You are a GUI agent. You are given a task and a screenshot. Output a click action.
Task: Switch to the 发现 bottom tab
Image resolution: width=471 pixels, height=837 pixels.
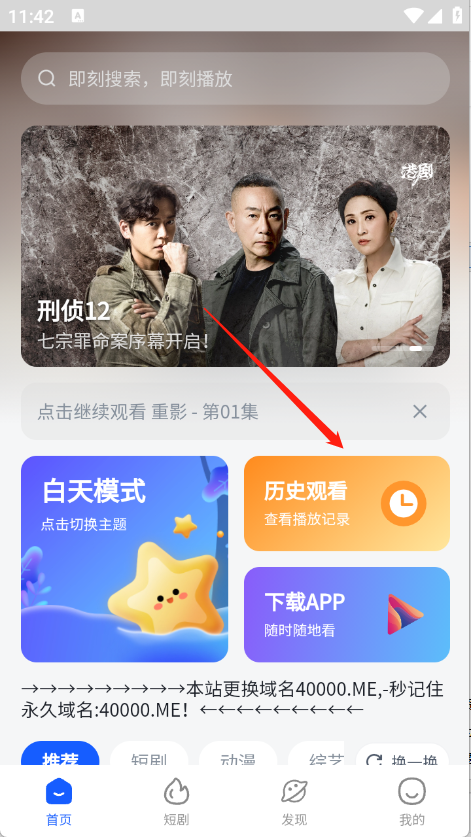point(294,801)
